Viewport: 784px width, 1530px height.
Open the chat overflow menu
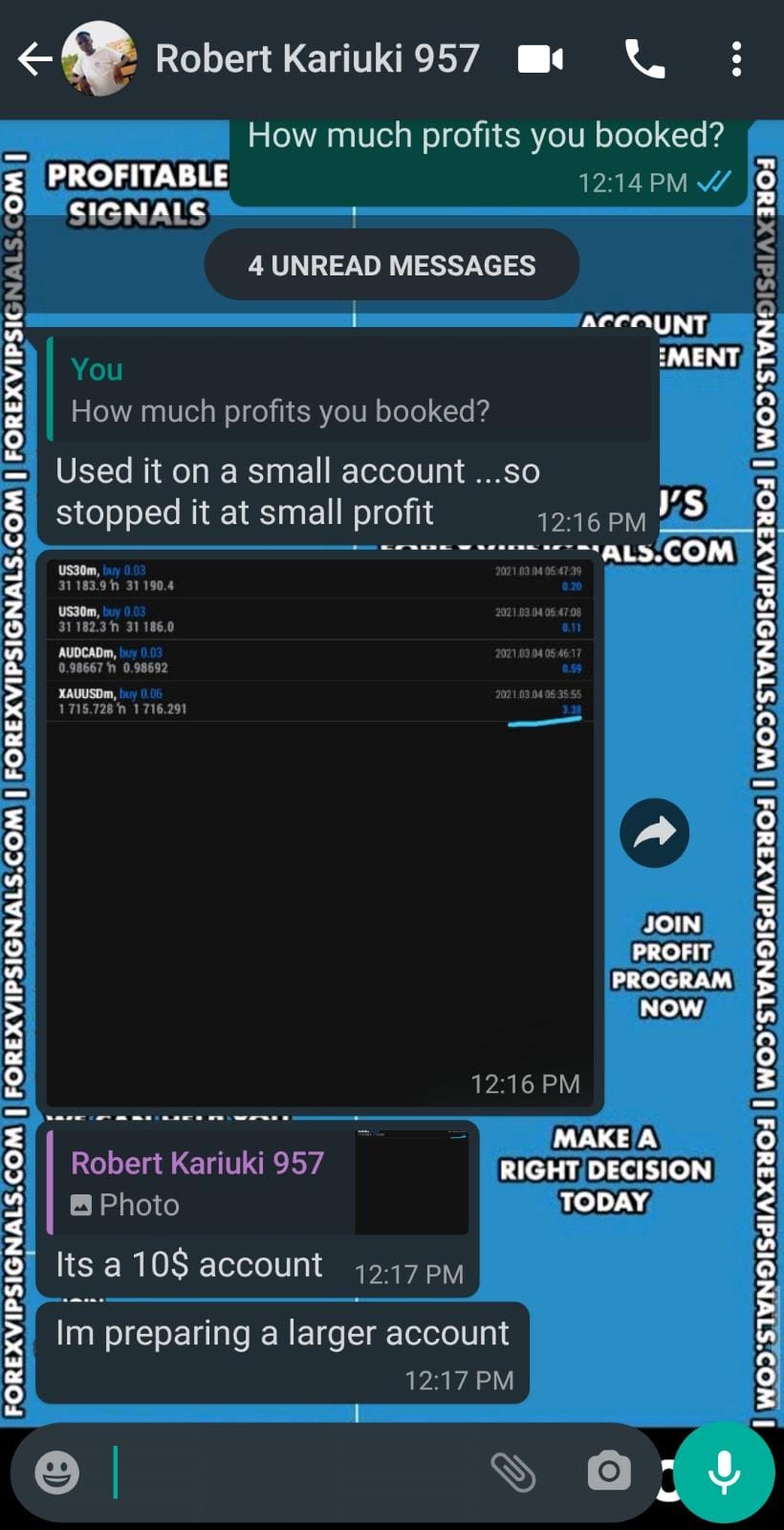pos(735,59)
